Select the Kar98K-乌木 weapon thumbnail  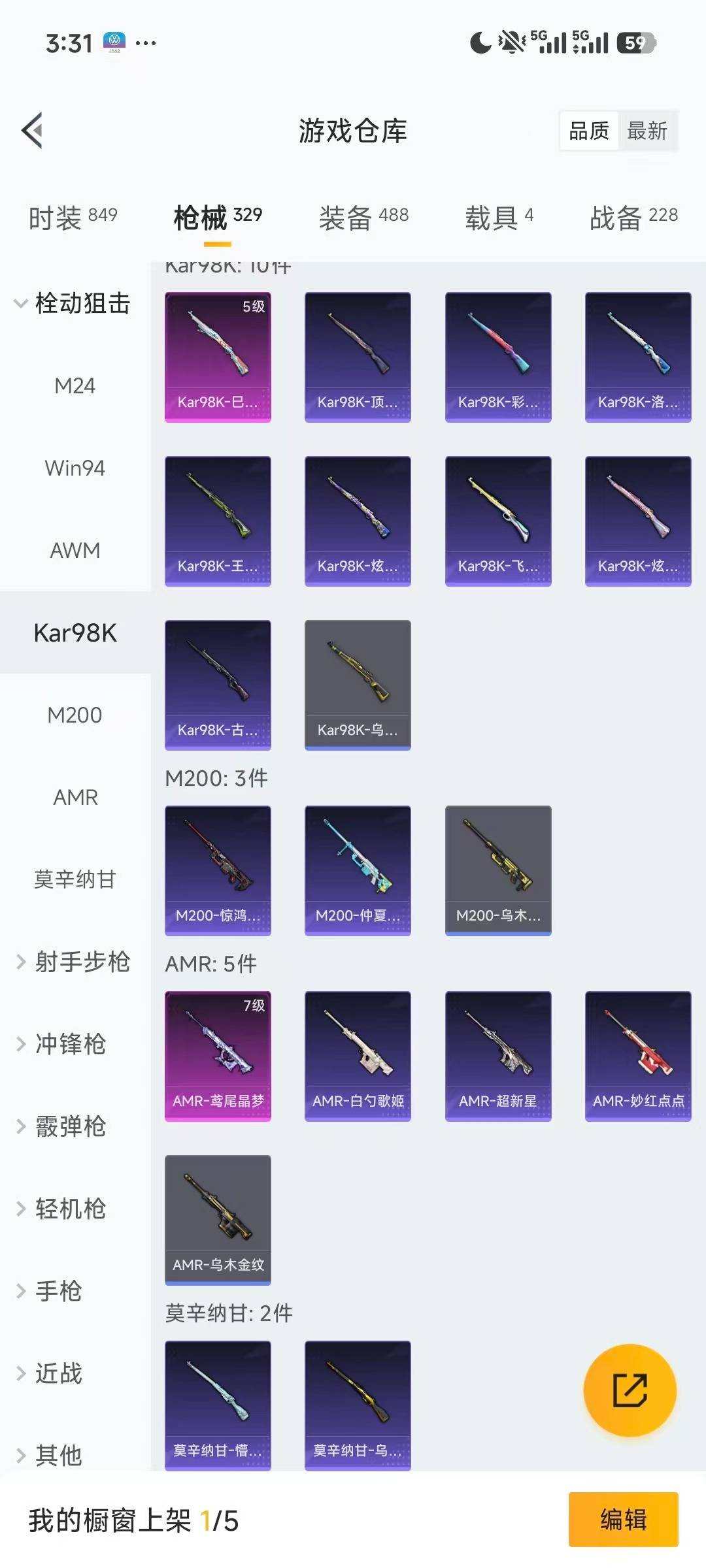(358, 683)
